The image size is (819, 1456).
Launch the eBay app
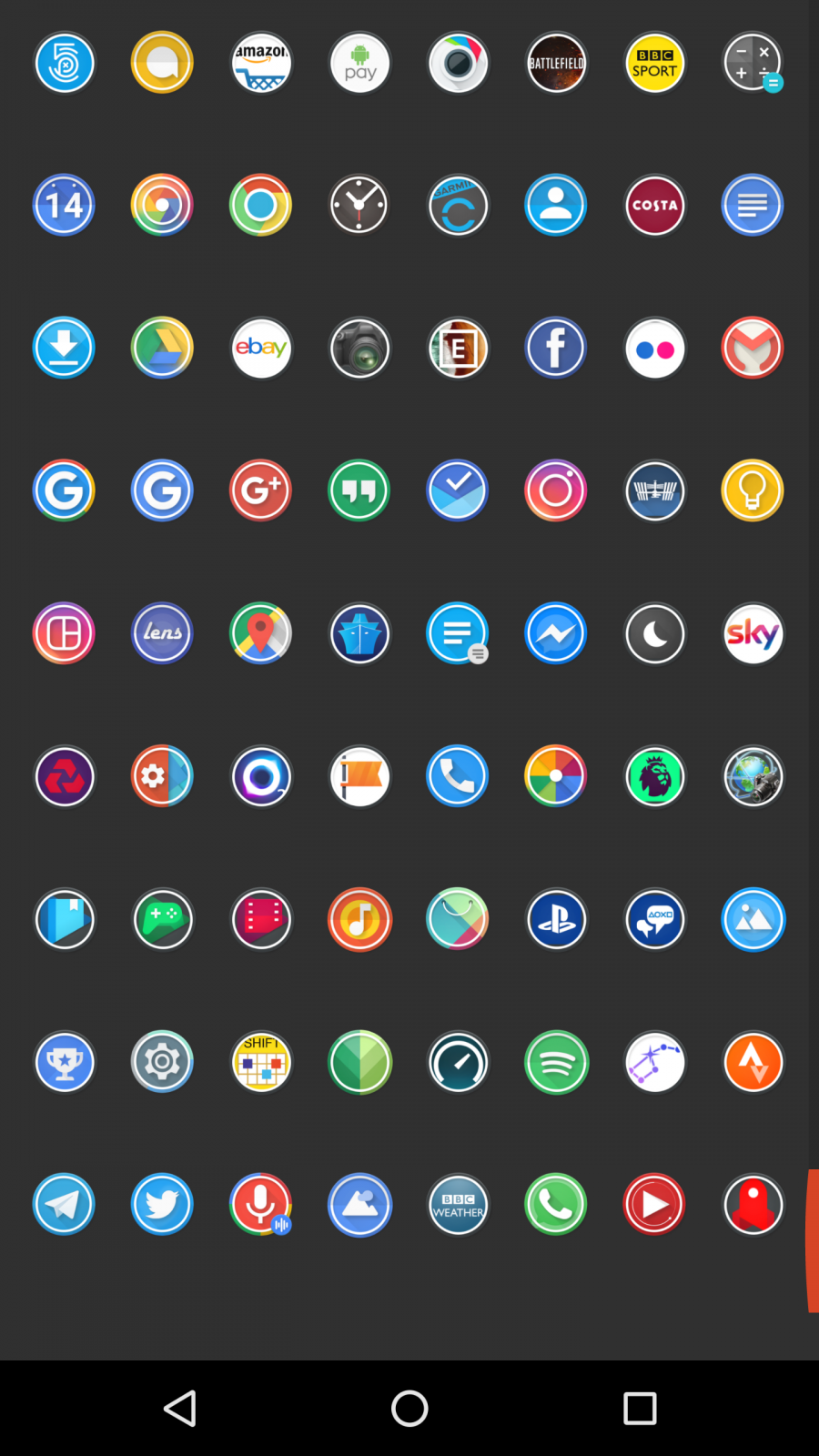(x=261, y=348)
